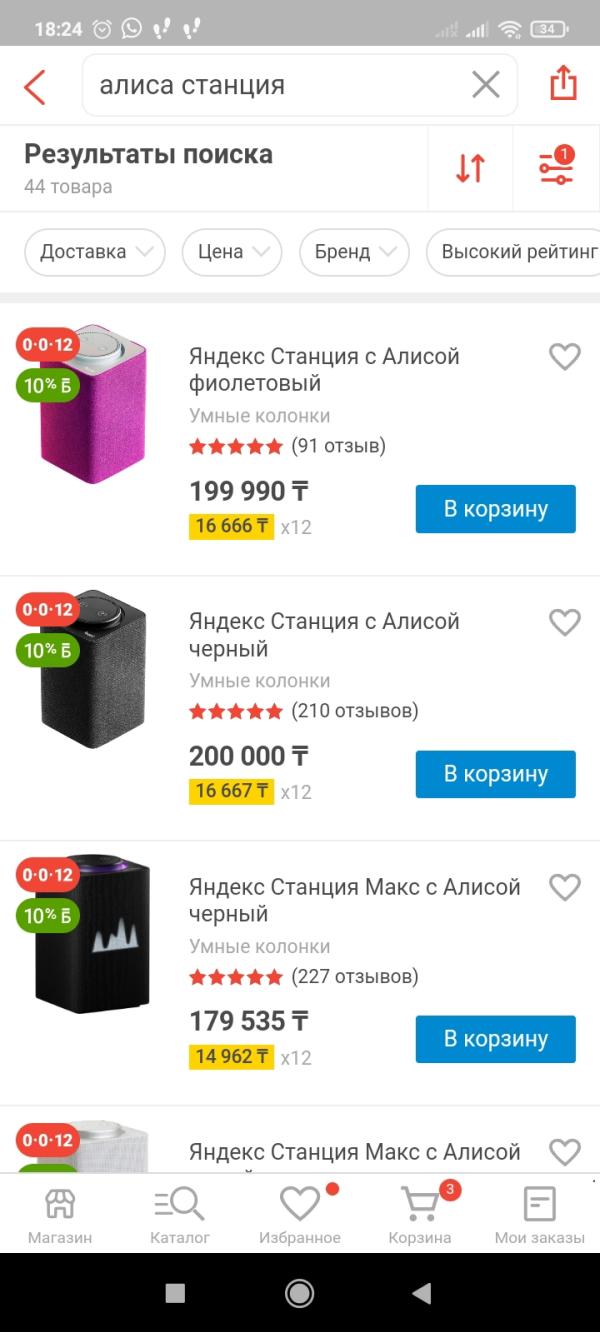
Task: Open the Яндекс Станция Макс черный product image
Action: pyautogui.click(x=93, y=932)
